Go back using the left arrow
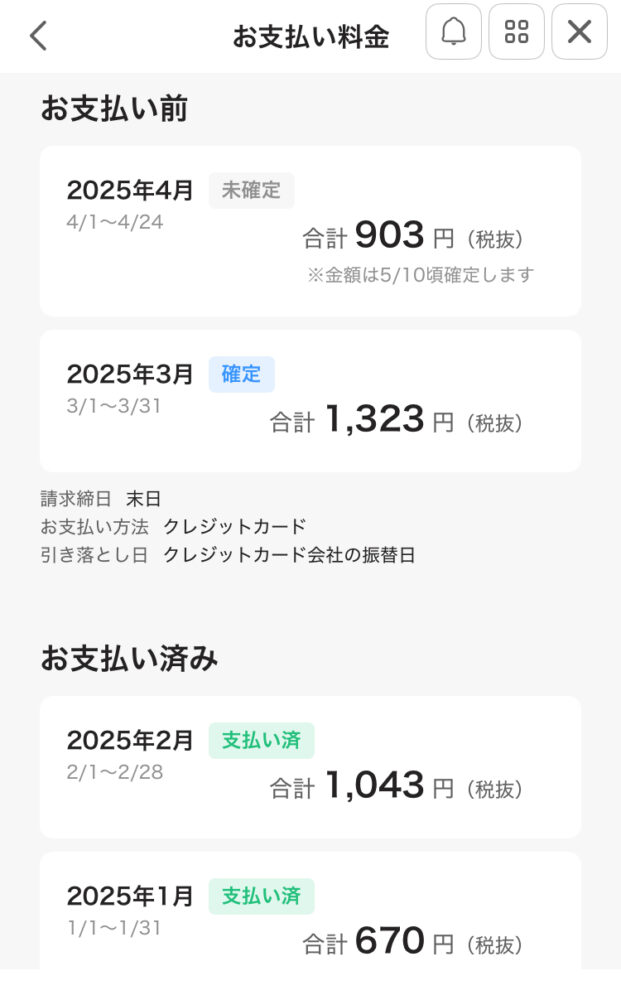Screen dimensions: 621x1000 pyautogui.click(x=39, y=36)
